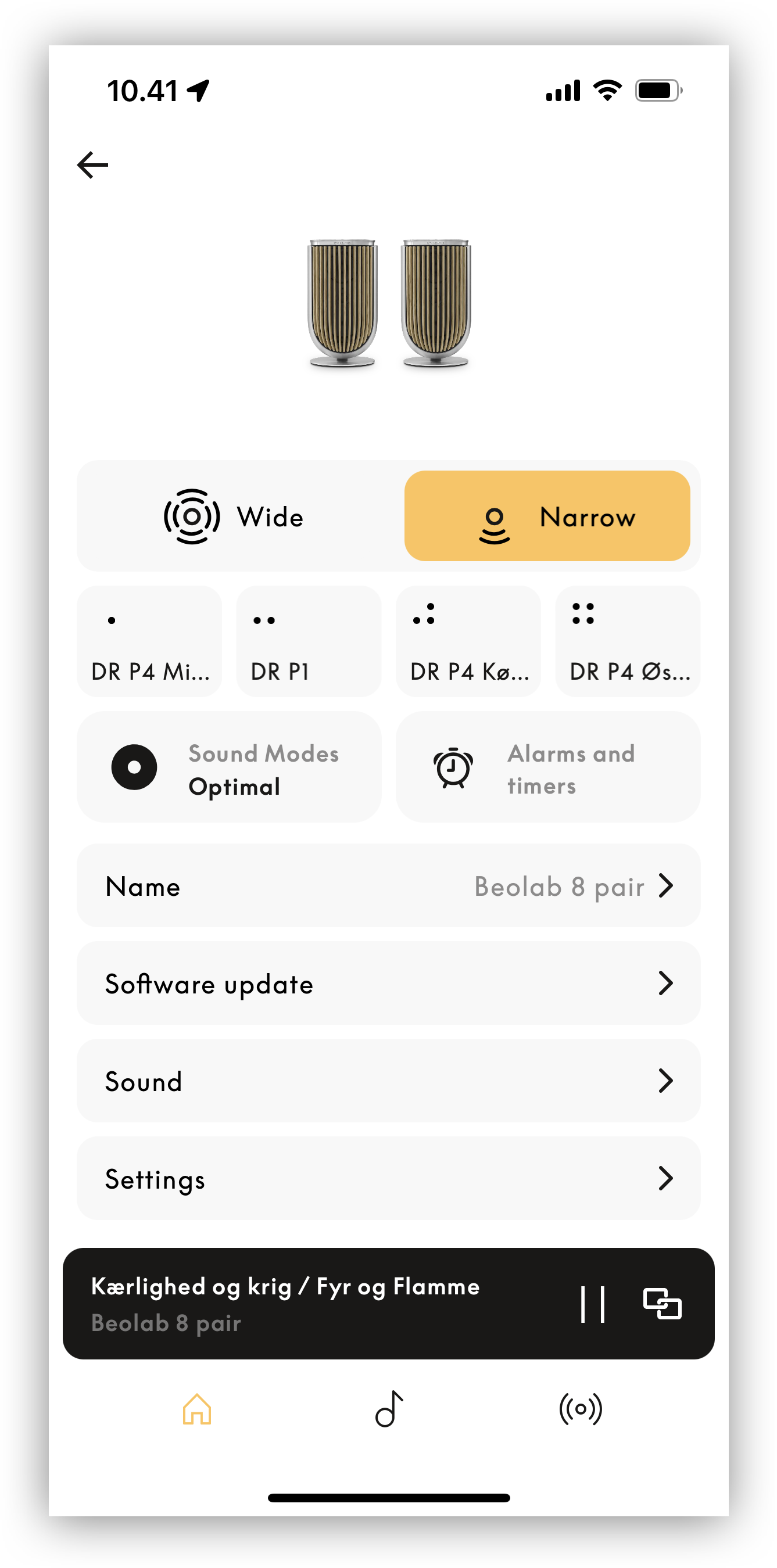
Task: Open the Settings row
Action: (x=388, y=1179)
